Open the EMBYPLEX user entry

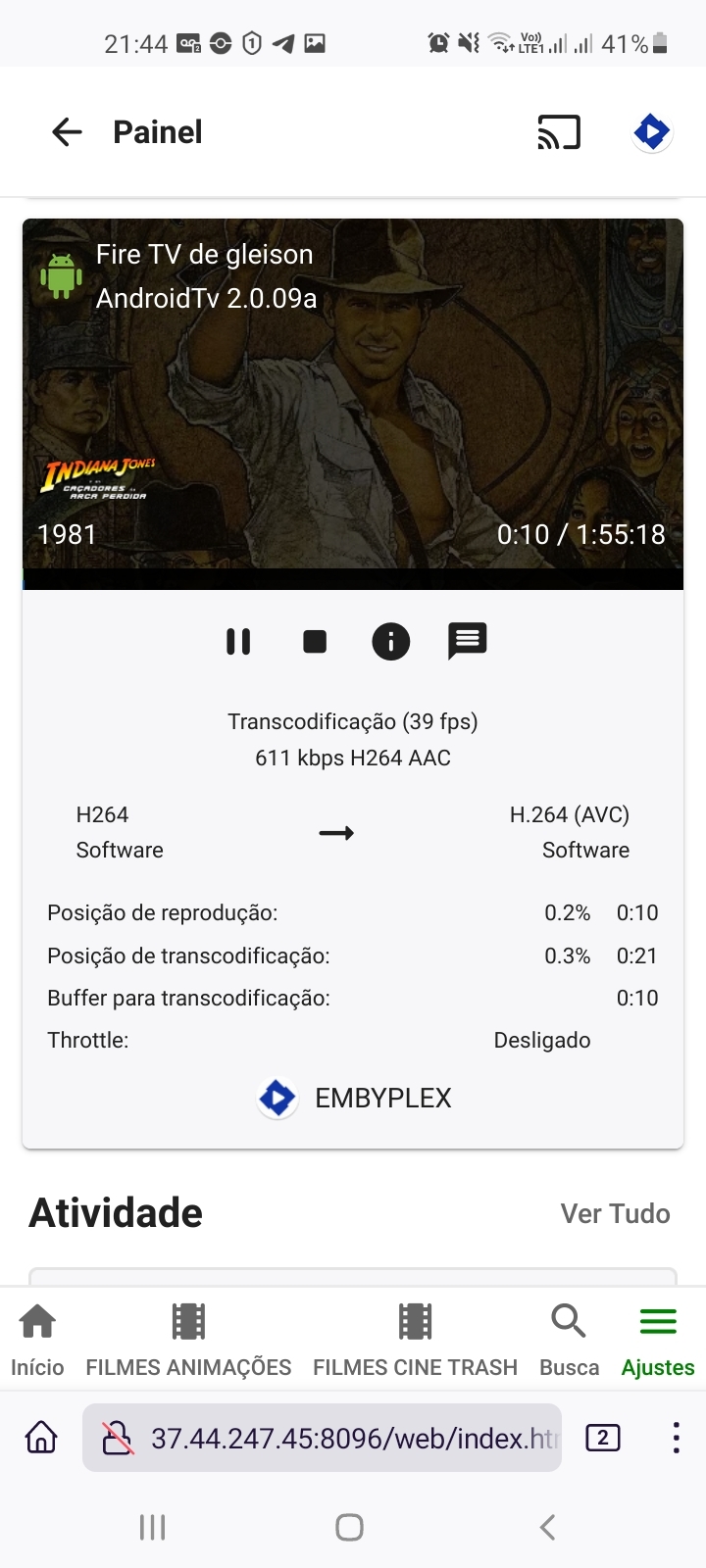pyautogui.click(x=355, y=1099)
